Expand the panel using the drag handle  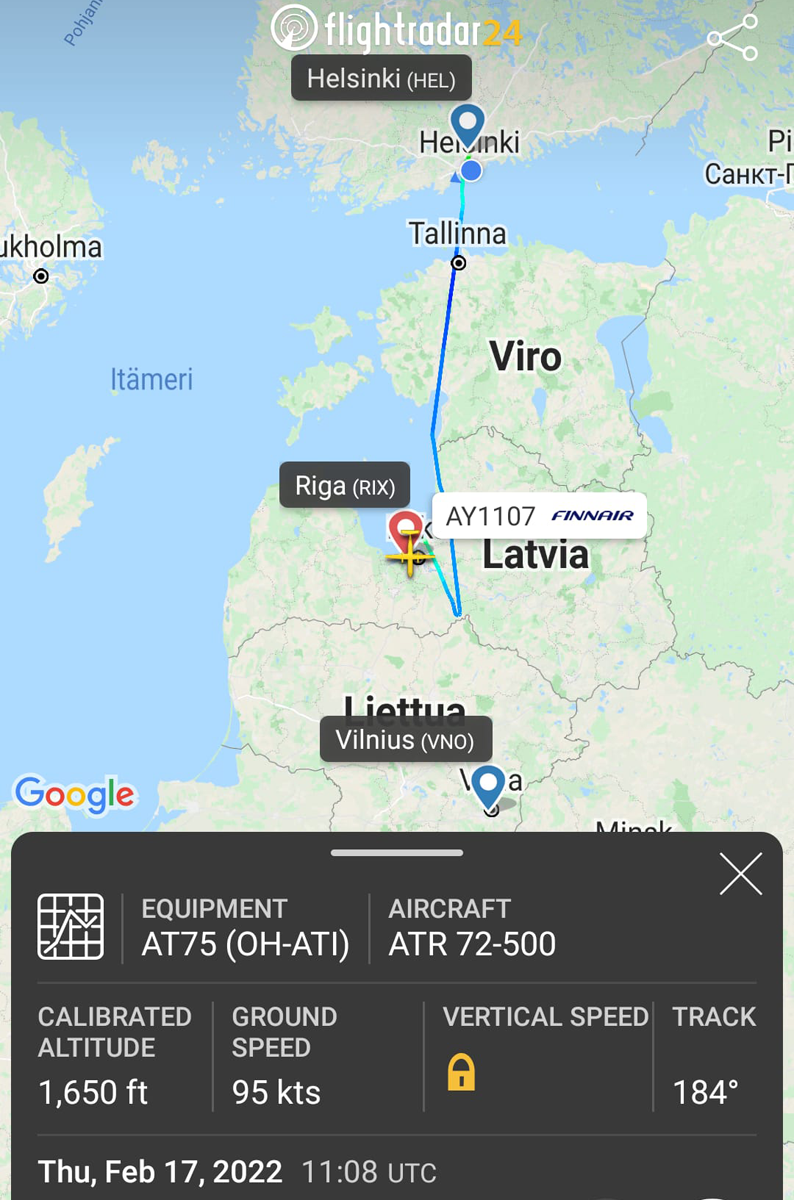pos(397,853)
